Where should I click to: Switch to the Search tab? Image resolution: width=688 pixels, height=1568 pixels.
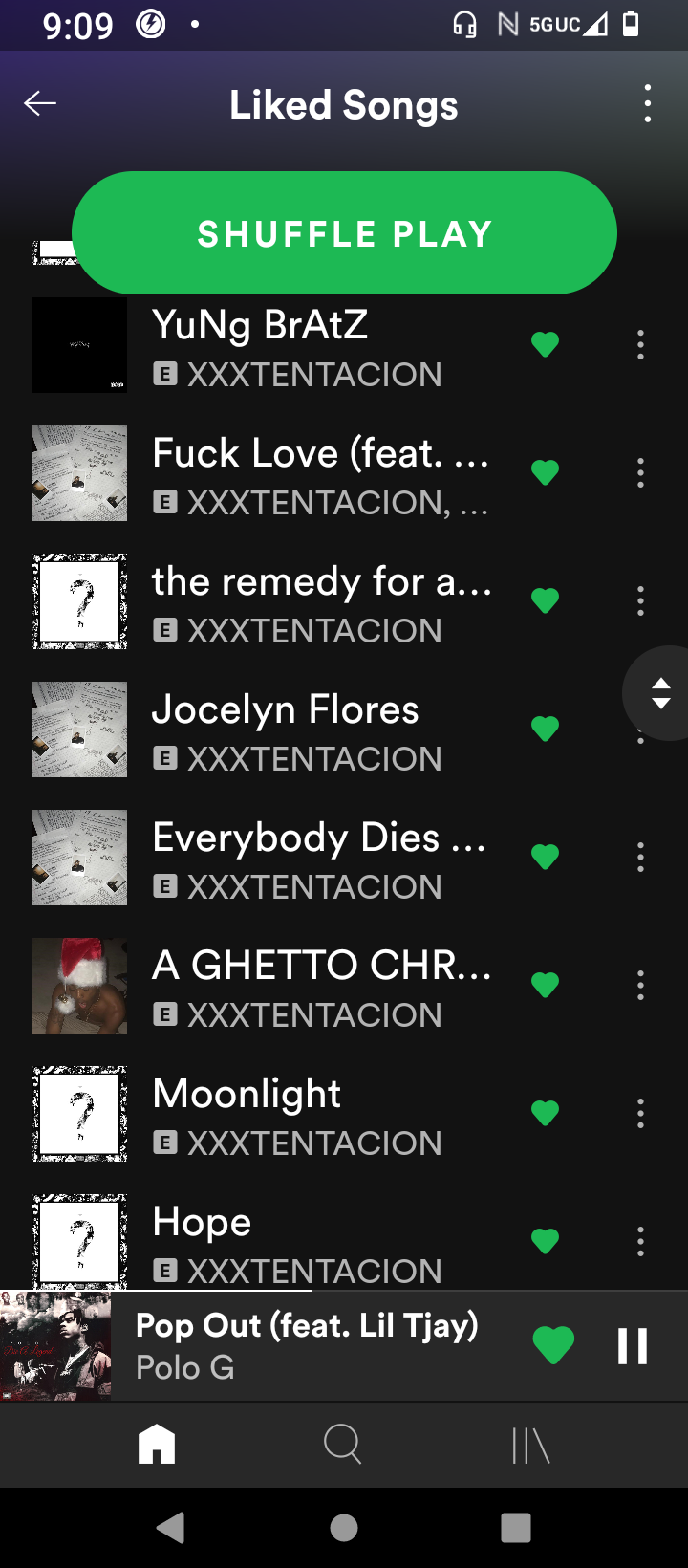[x=342, y=1444]
